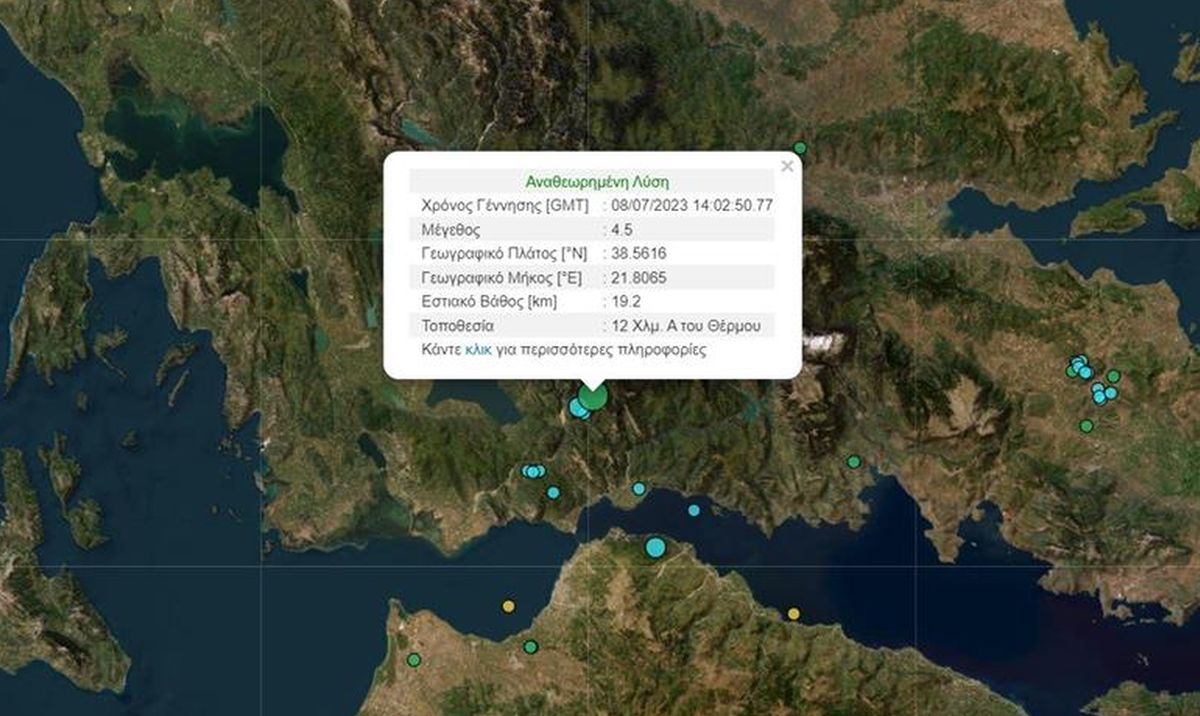1200x716 pixels.
Task: Close the earthquake info popup
Action: click(787, 167)
